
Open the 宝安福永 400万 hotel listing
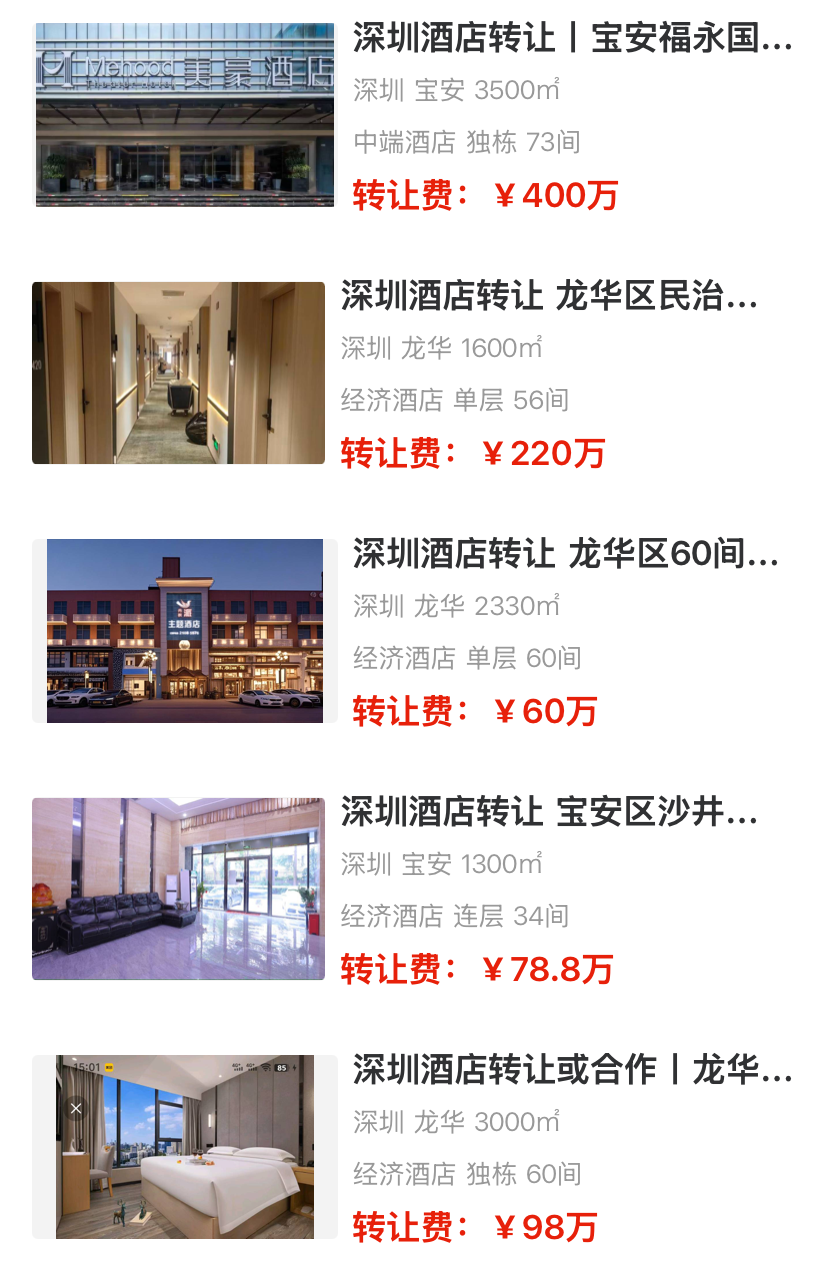[571, 40]
